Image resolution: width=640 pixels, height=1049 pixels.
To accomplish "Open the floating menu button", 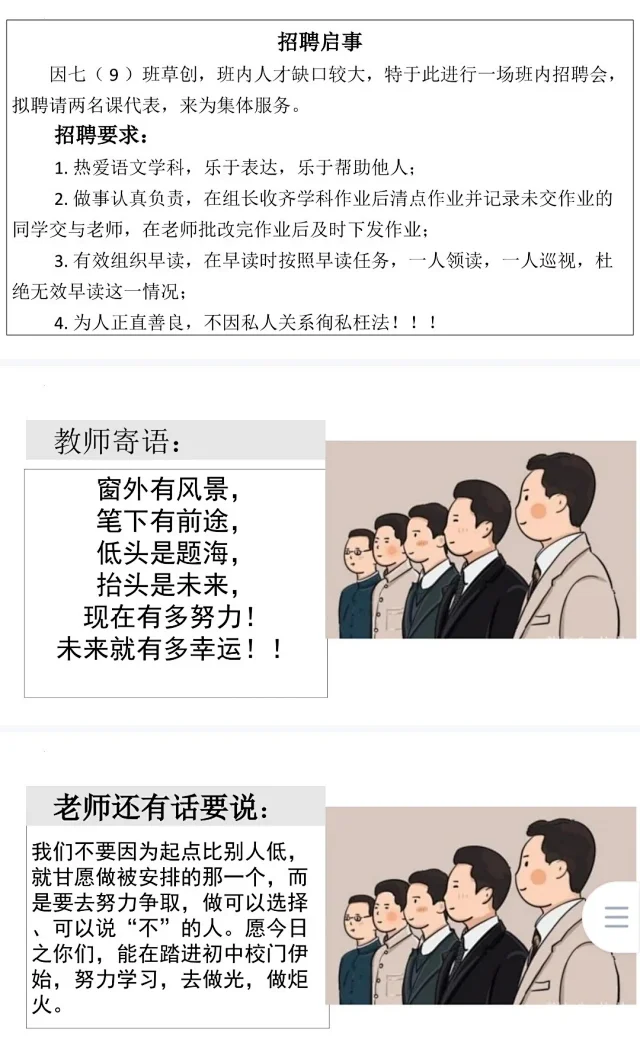I will 616,916.
